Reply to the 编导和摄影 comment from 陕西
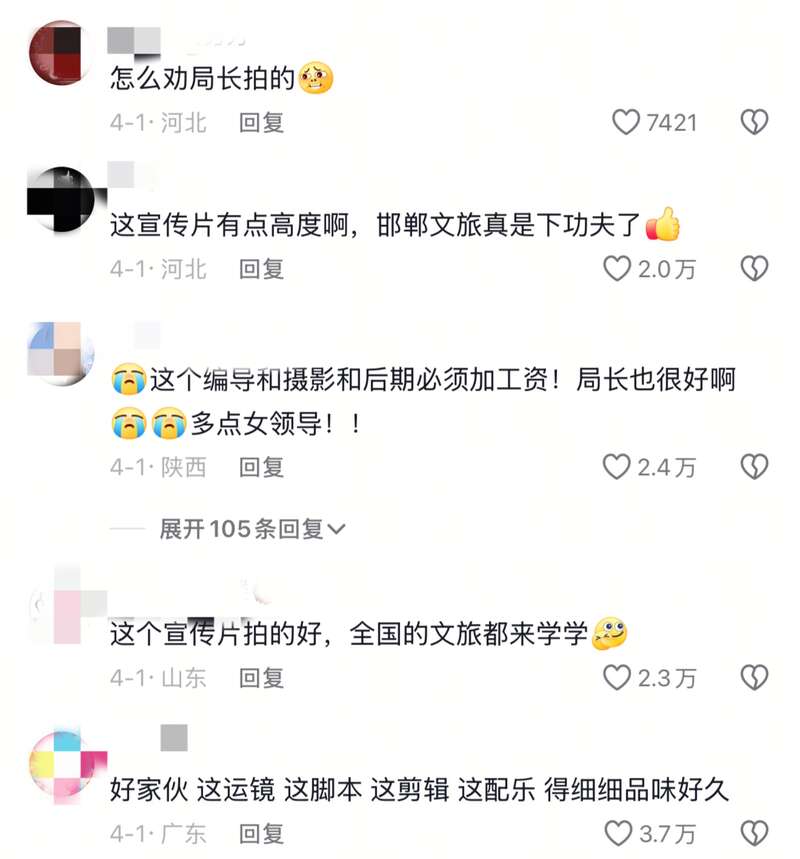Viewport: 800px width, 859px height. pyautogui.click(x=261, y=466)
